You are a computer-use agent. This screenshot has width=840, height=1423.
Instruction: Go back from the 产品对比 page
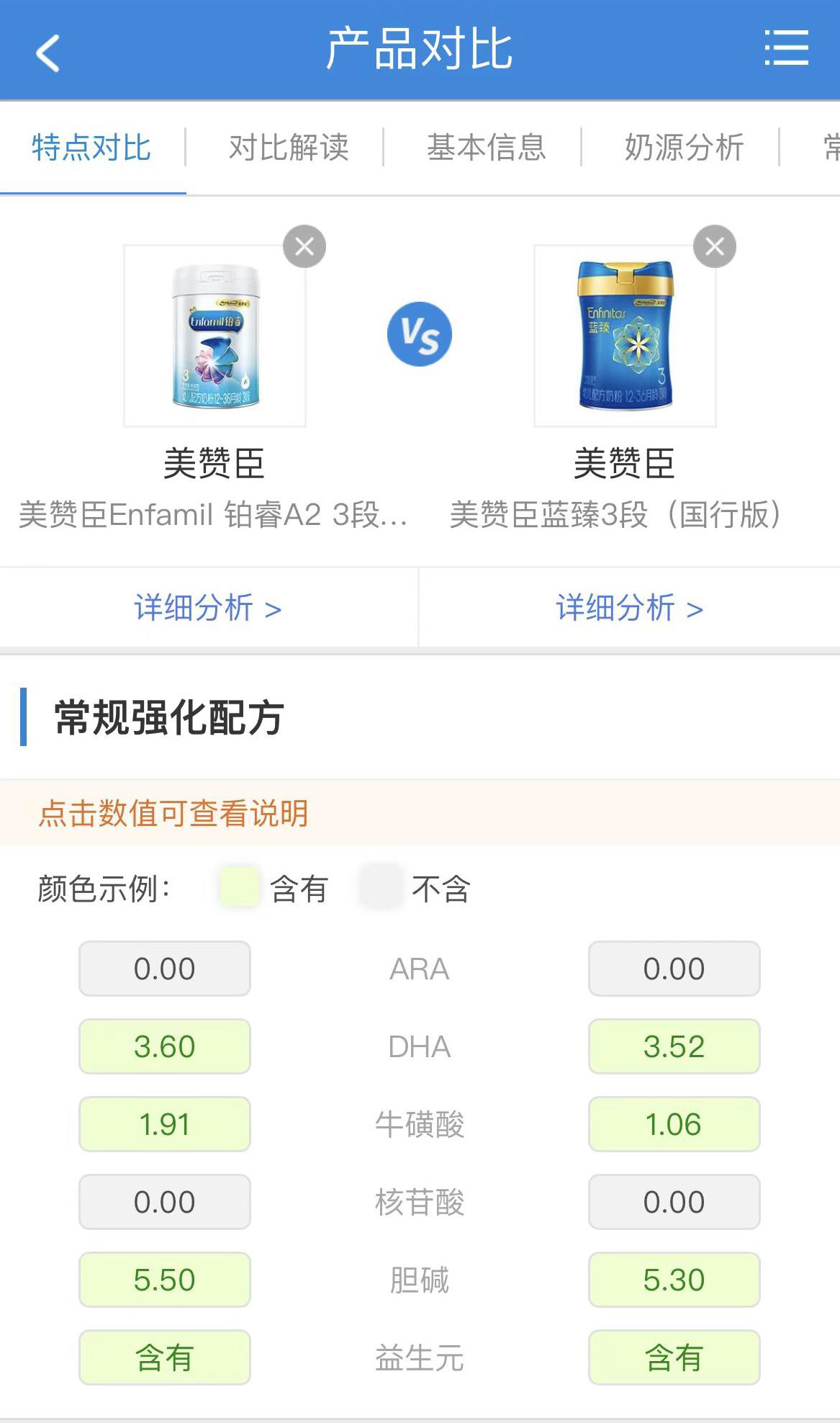[48, 53]
